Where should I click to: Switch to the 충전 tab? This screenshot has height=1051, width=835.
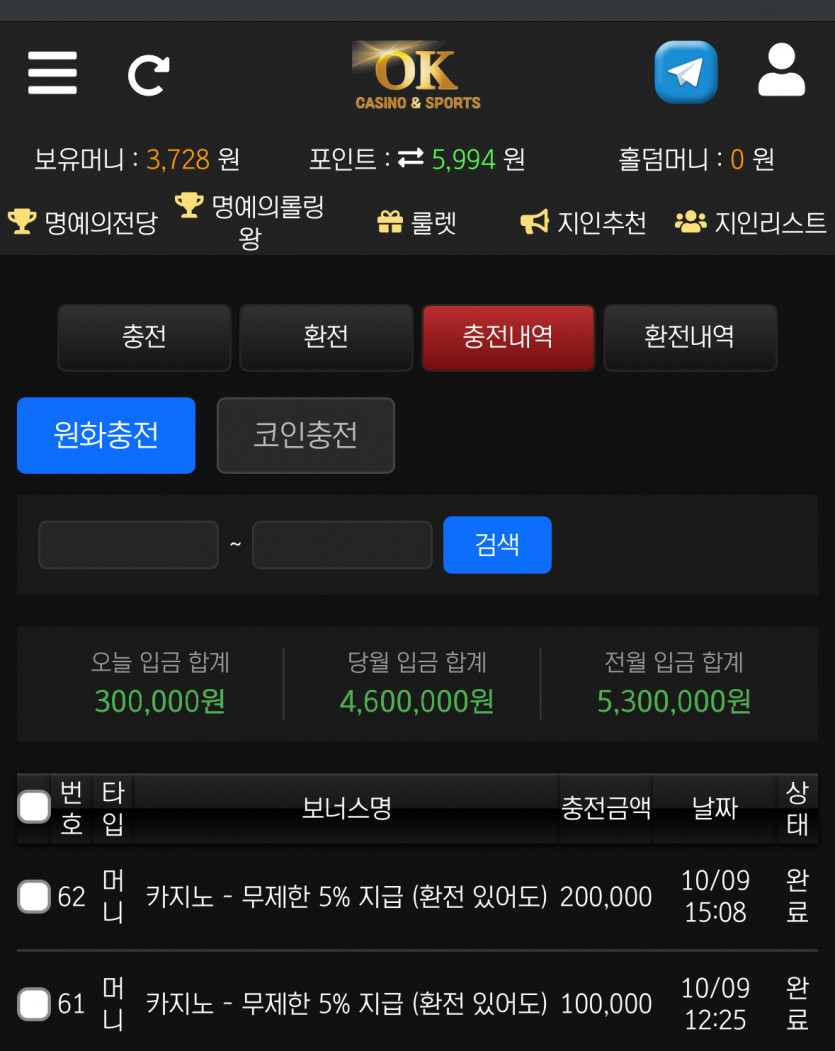(144, 337)
